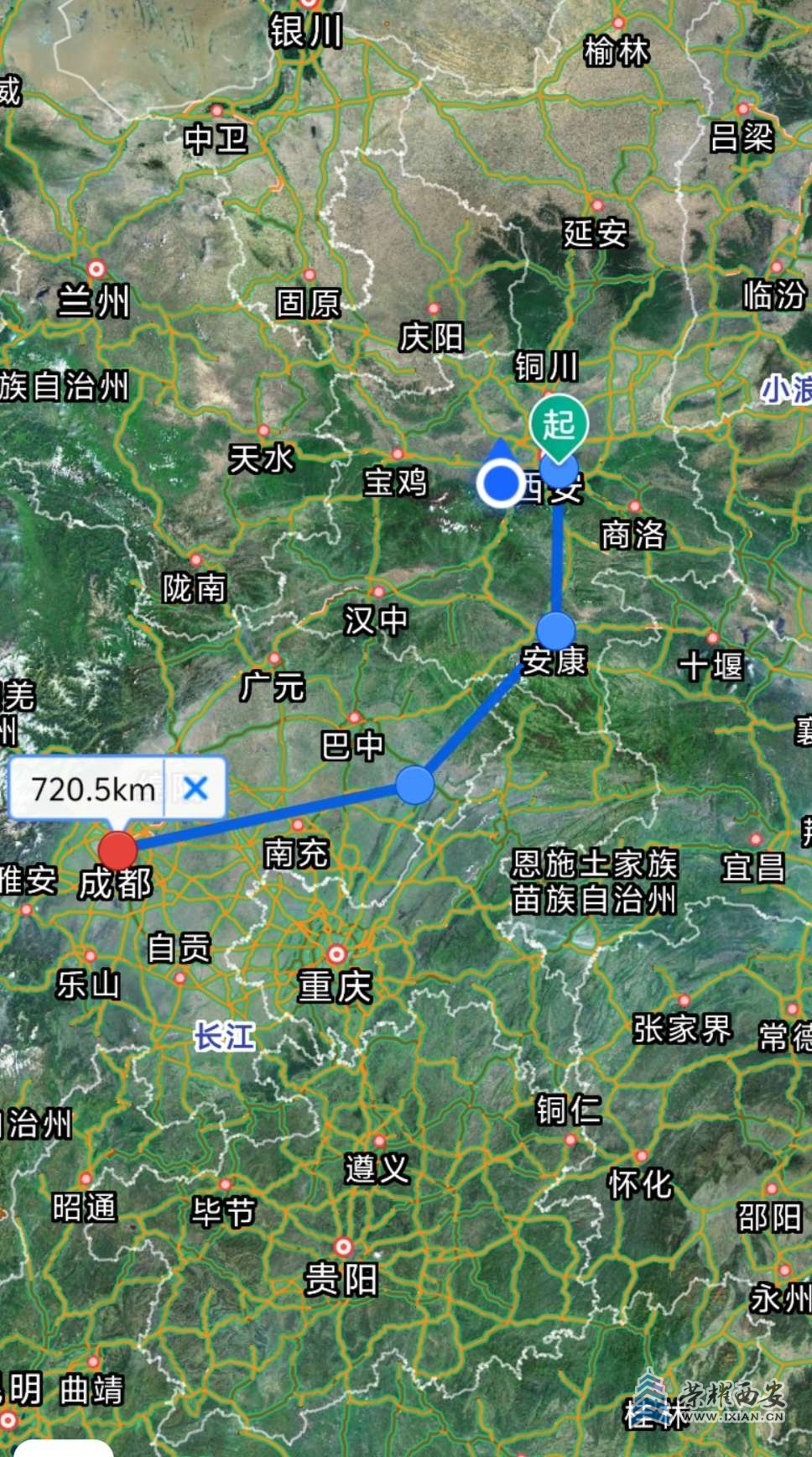Tap the green start point marker
The width and height of the screenshot is (812, 1457).
tap(559, 426)
